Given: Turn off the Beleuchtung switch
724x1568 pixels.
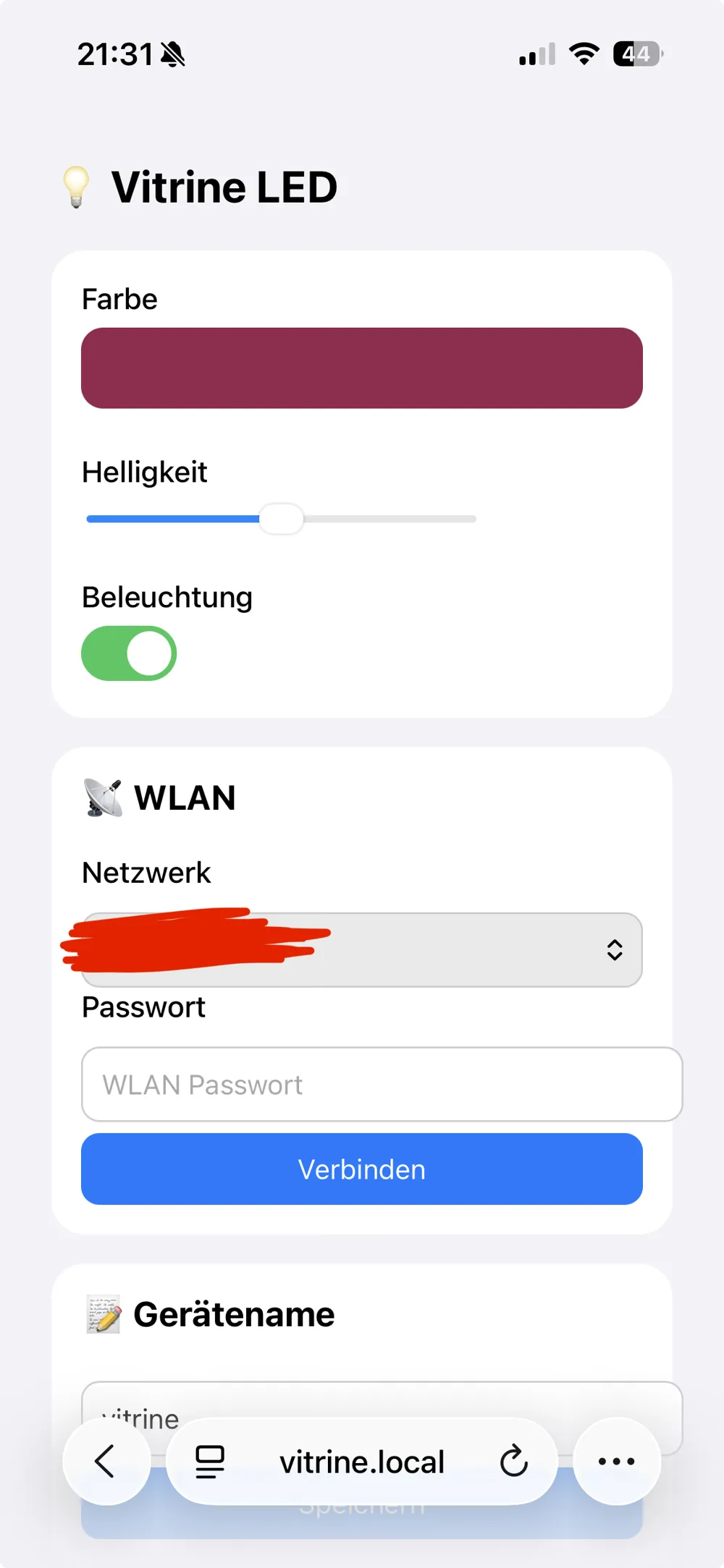Looking at the screenshot, I should click(129, 653).
